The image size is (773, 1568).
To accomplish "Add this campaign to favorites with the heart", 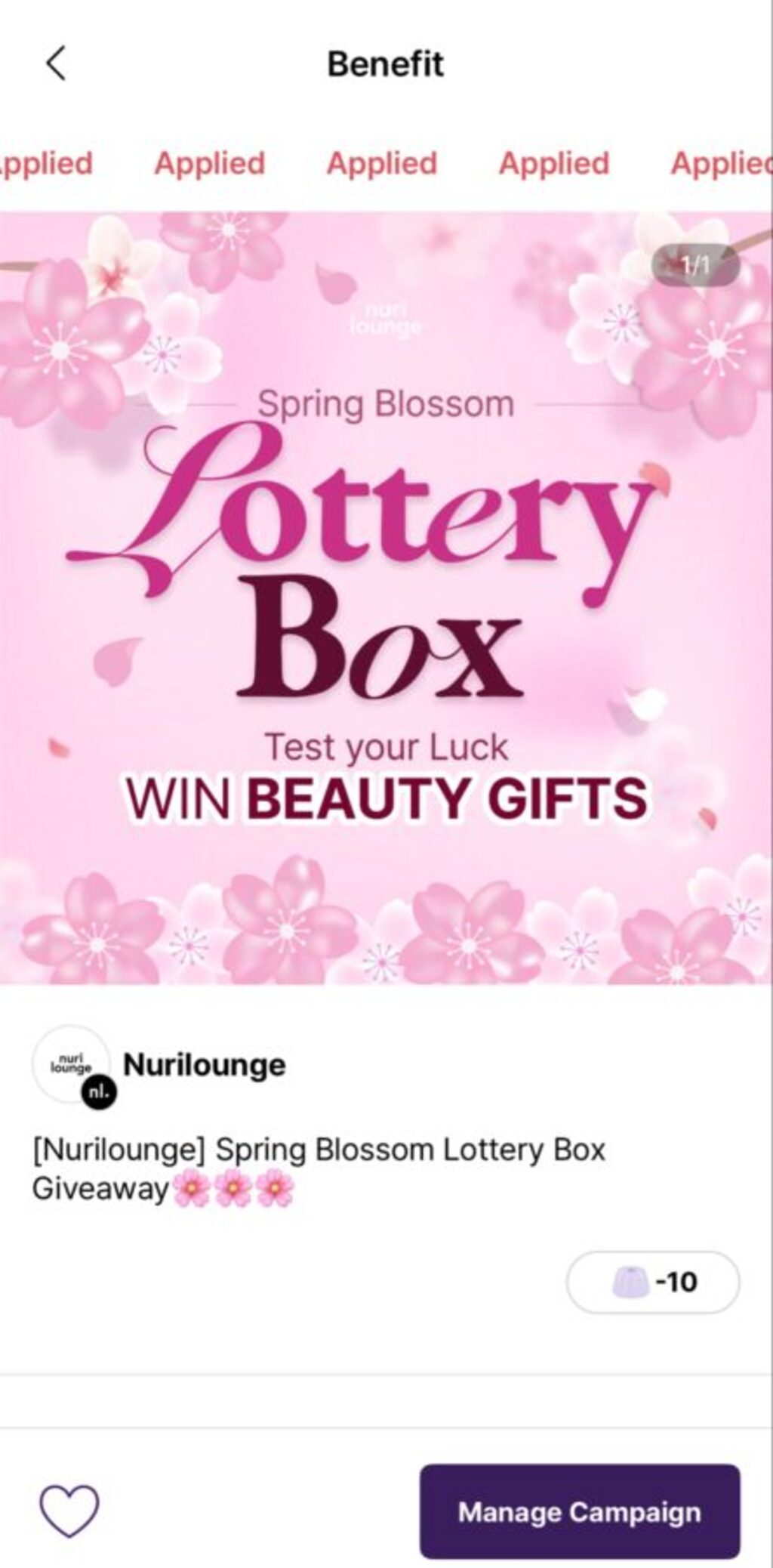I will (69, 1511).
